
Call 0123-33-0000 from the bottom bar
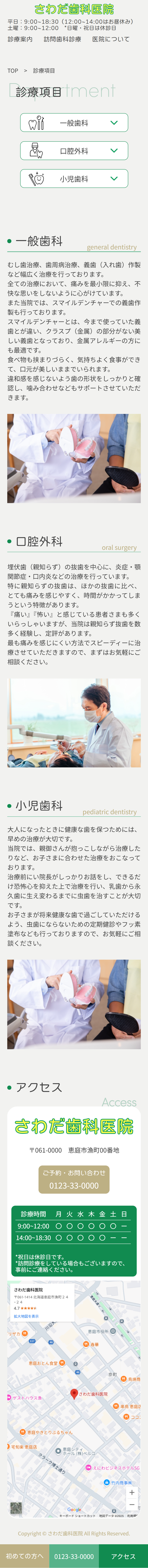[x=74, y=1556]
